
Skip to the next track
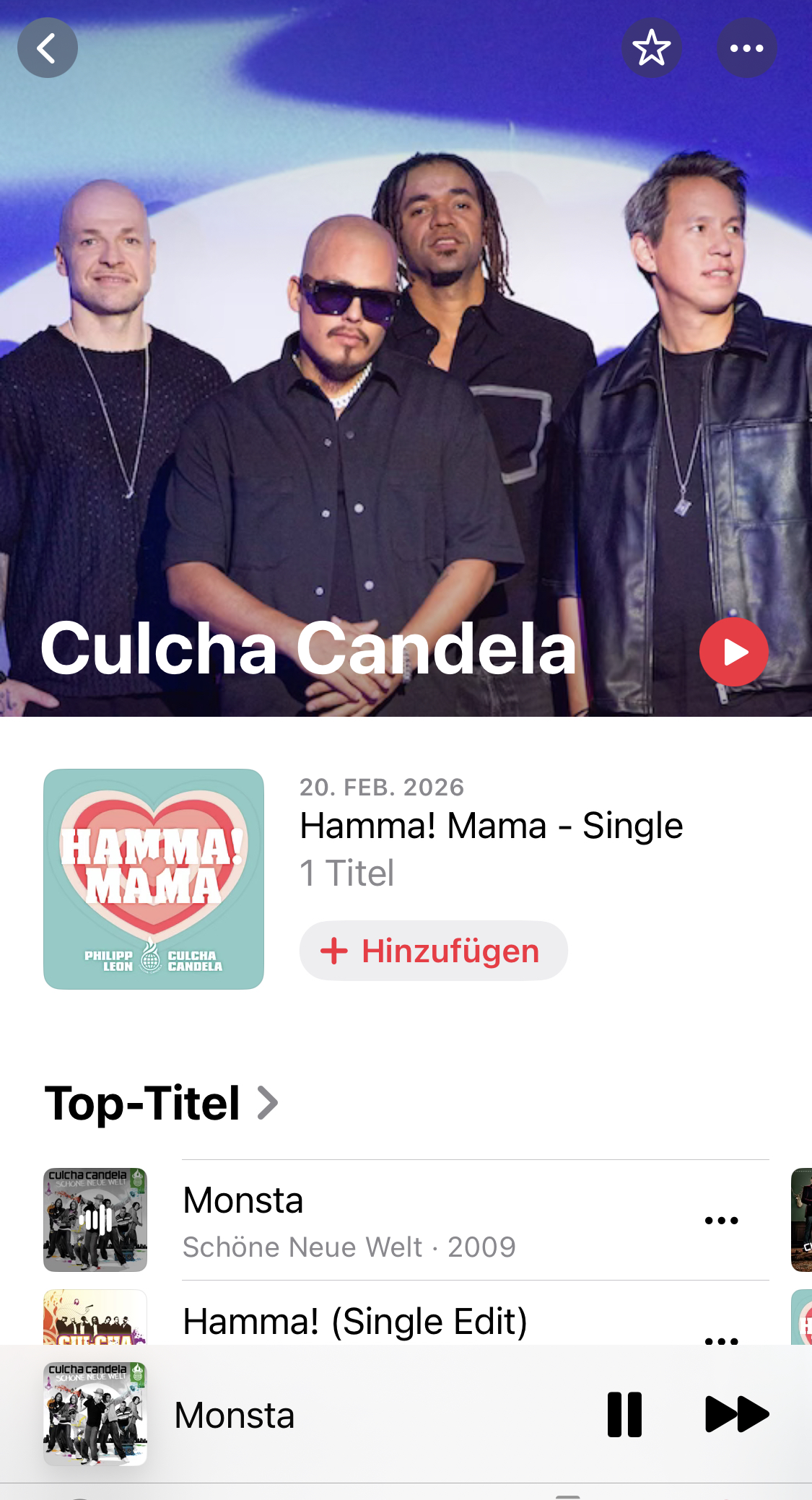coord(736,1415)
